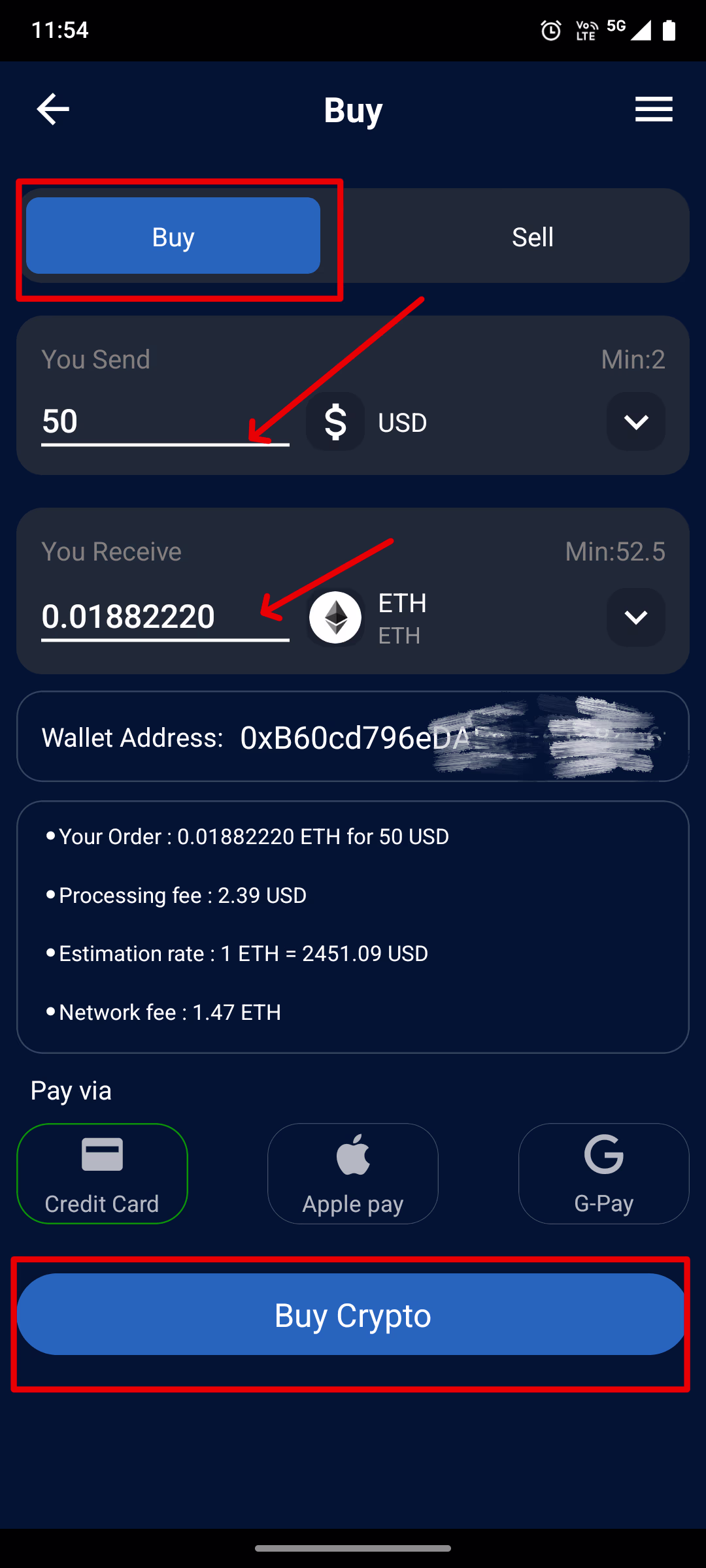Choose G-Pay as payment method
706x1568 pixels.
(x=603, y=1173)
